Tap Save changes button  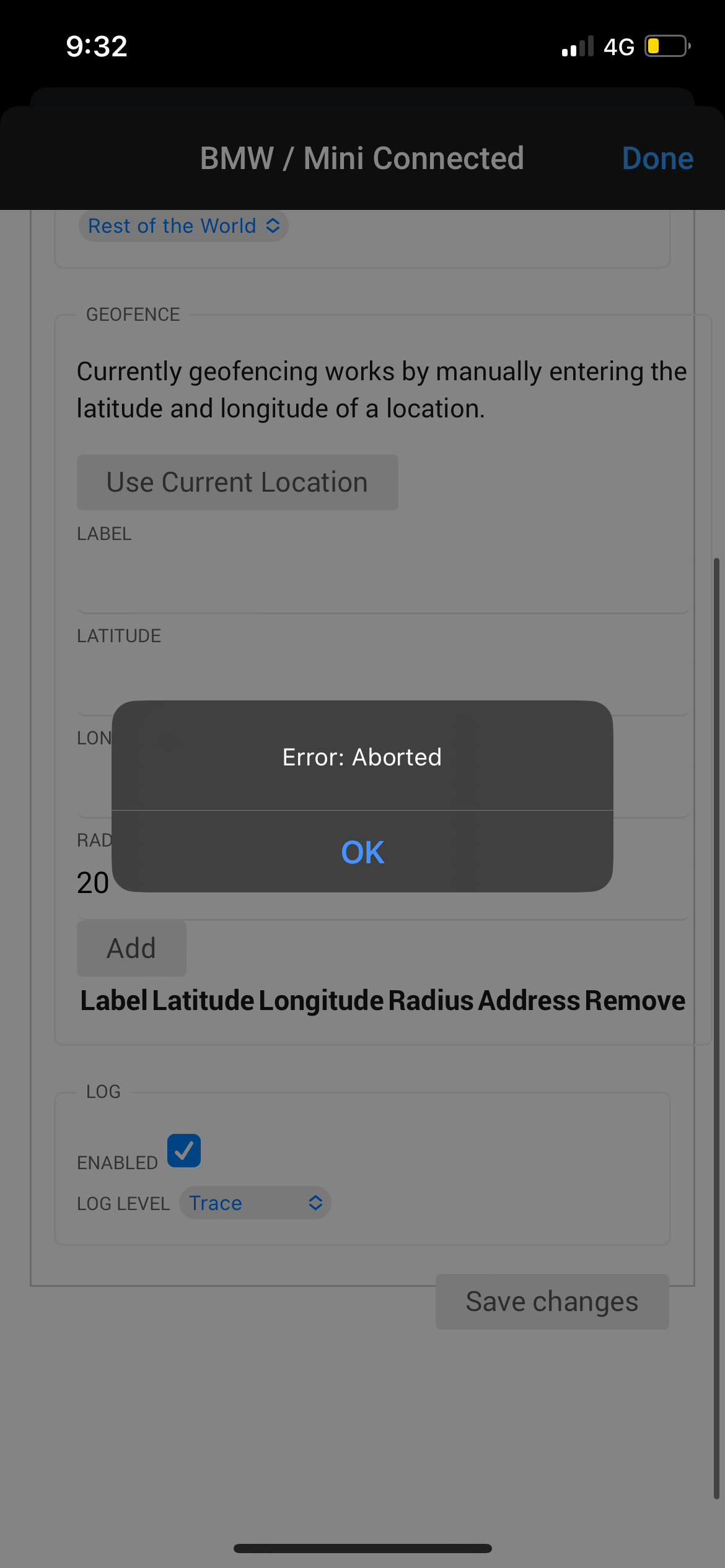pos(551,1301)
